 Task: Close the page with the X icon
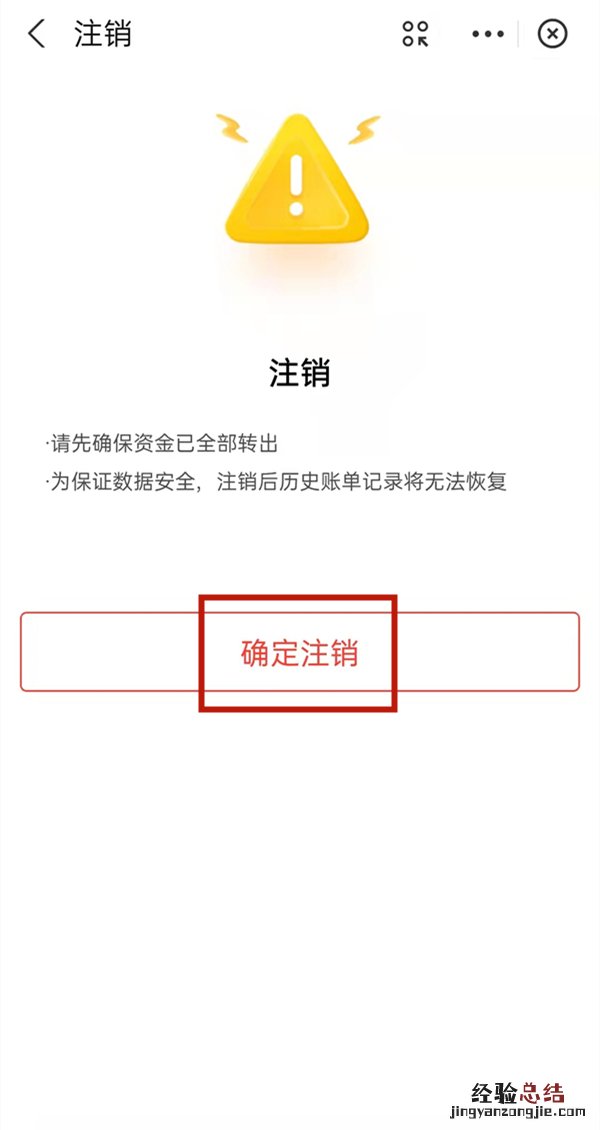(552, 34)
